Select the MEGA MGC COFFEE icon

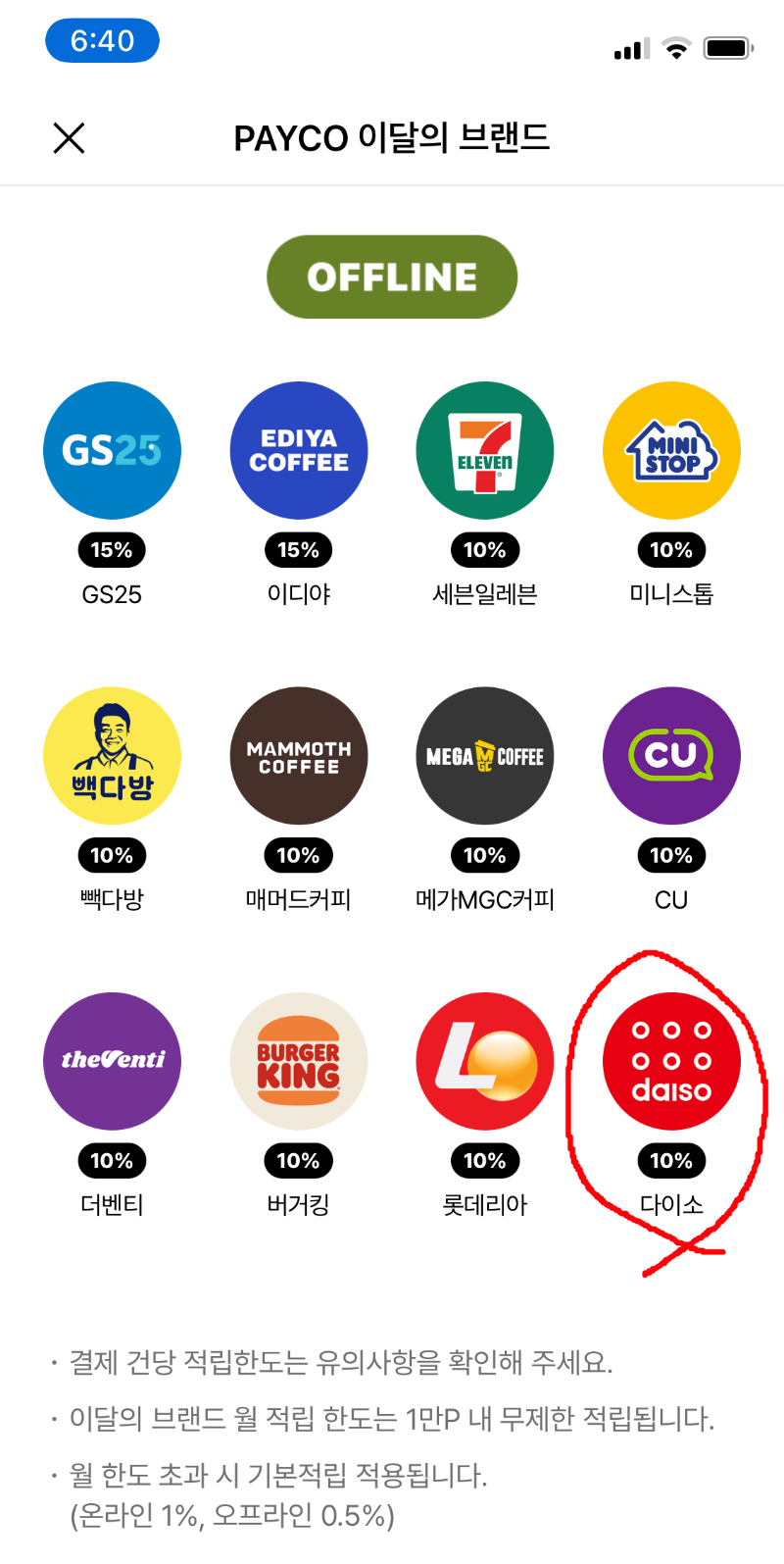(x=484, y=755)
